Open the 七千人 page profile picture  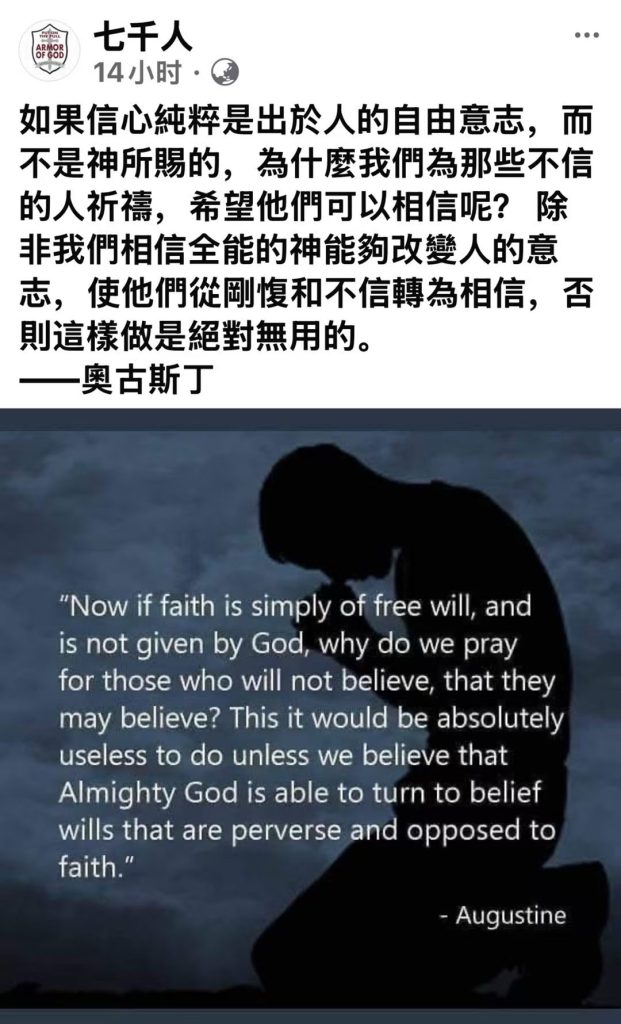click(x=49, y=50)
